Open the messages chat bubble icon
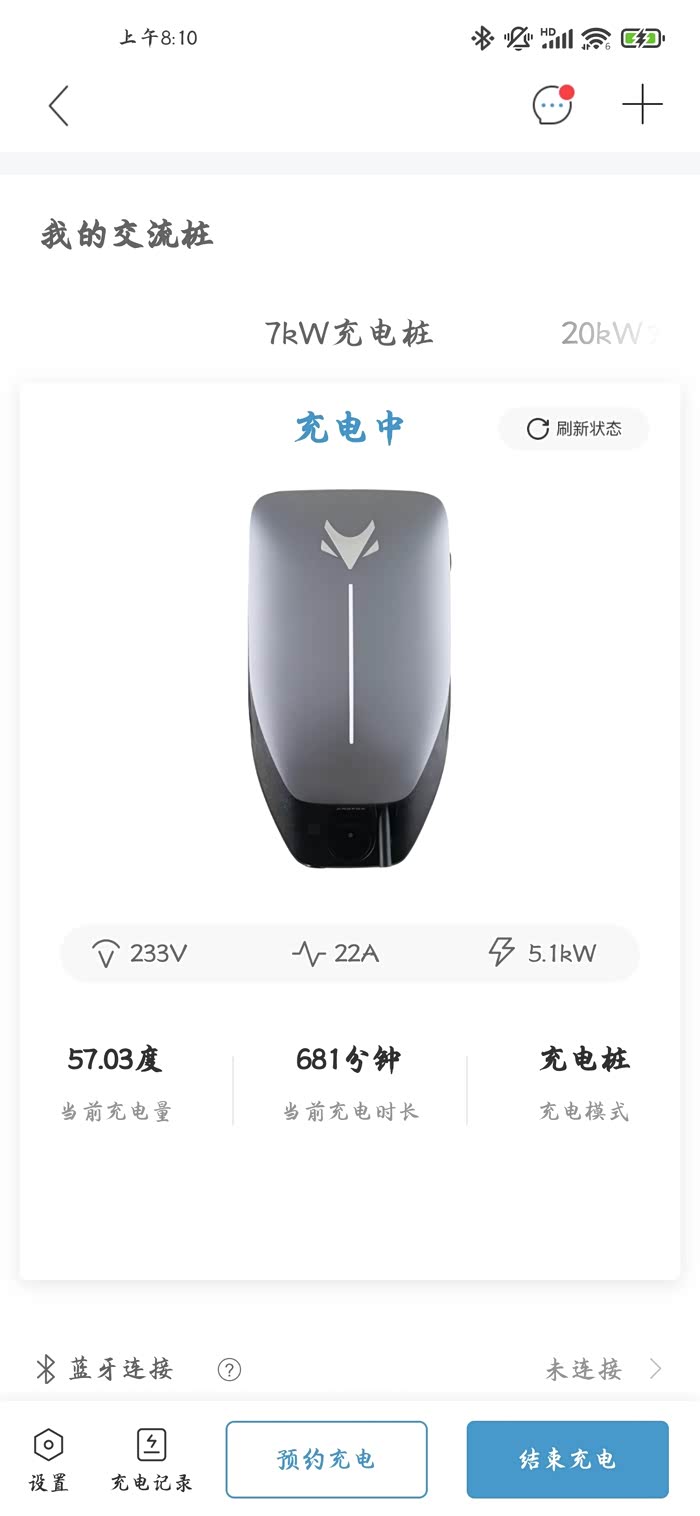This screenshot has height=1516, width=700. (x=552, y=105)
